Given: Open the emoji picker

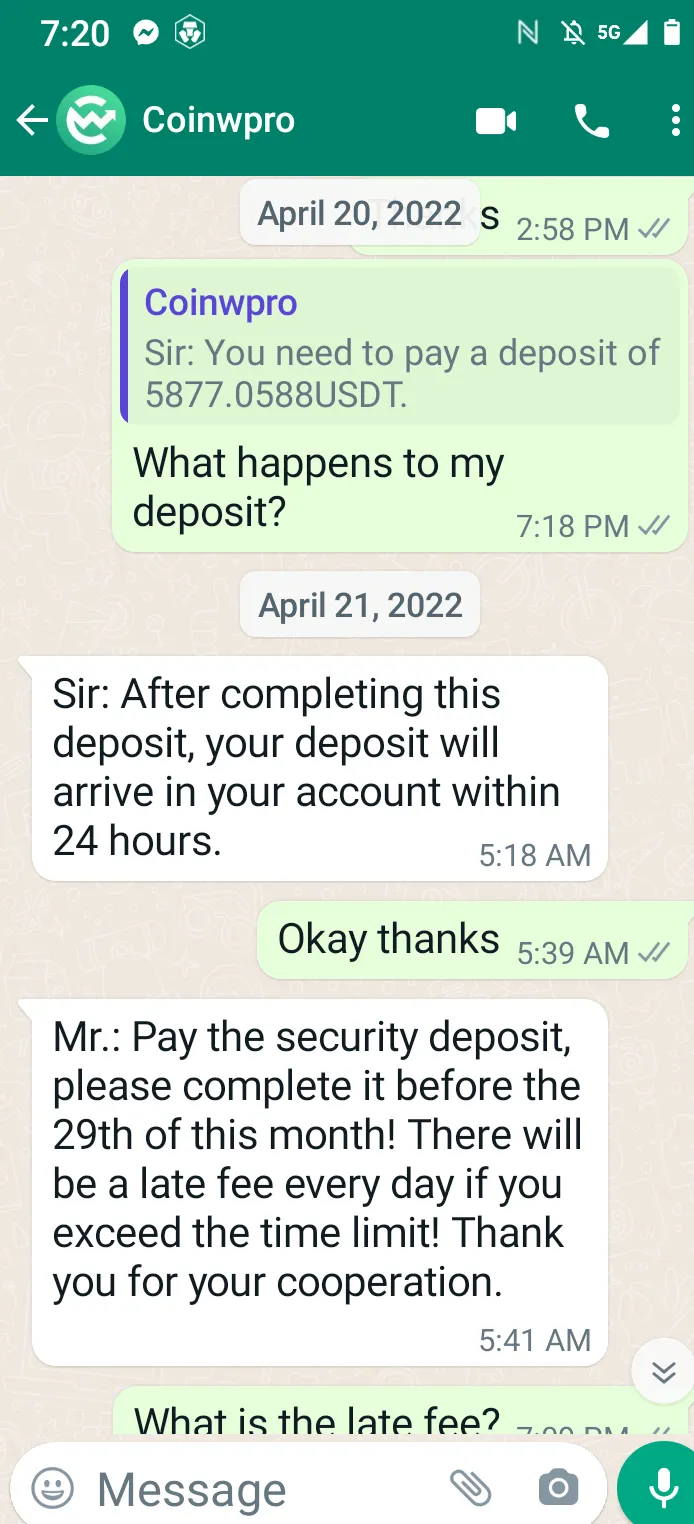Looking at the screenshot, I should point(52,1488).
